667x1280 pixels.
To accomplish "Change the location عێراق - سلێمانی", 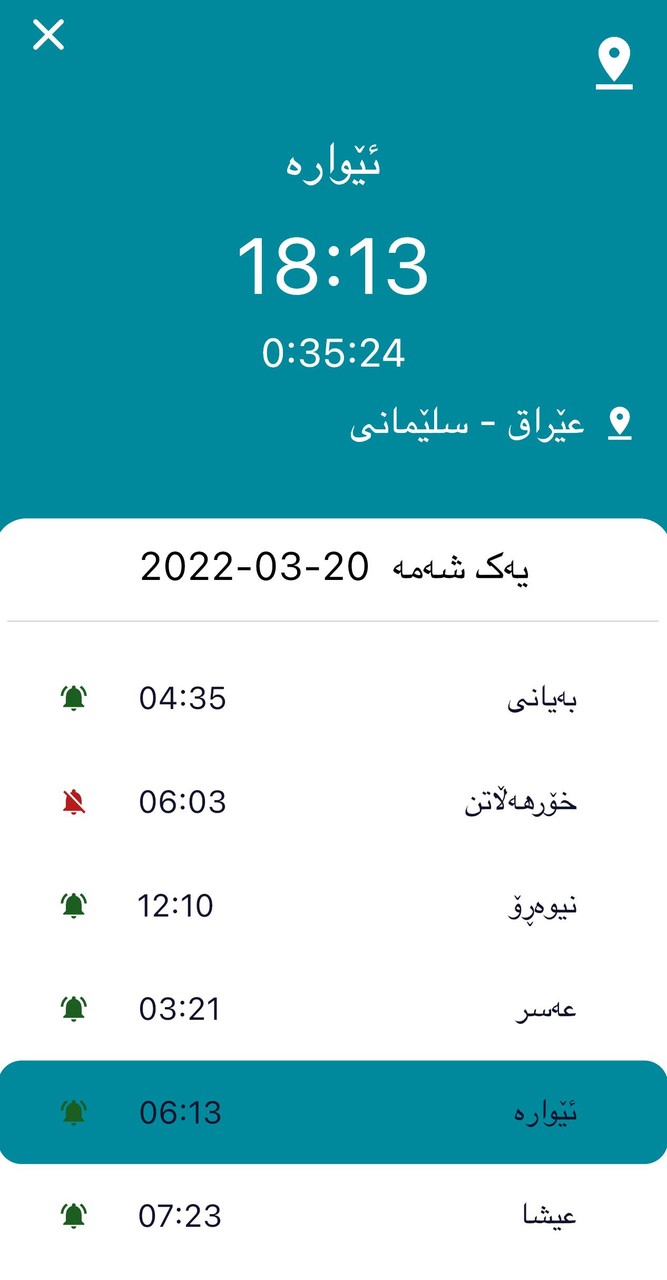I will point(492,426).
